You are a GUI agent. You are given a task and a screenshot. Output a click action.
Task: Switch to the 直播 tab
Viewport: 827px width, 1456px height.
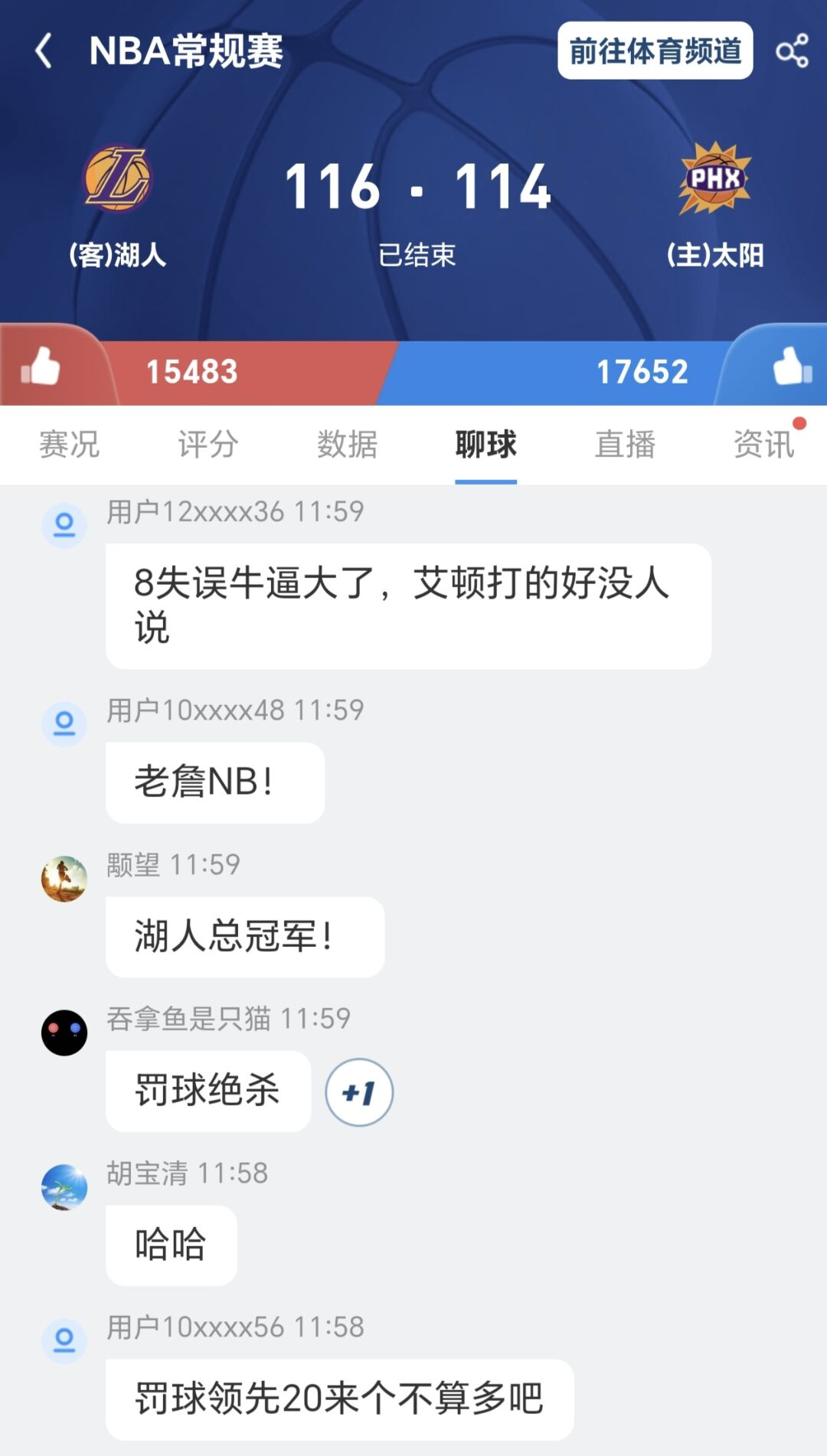pos(626,445)
